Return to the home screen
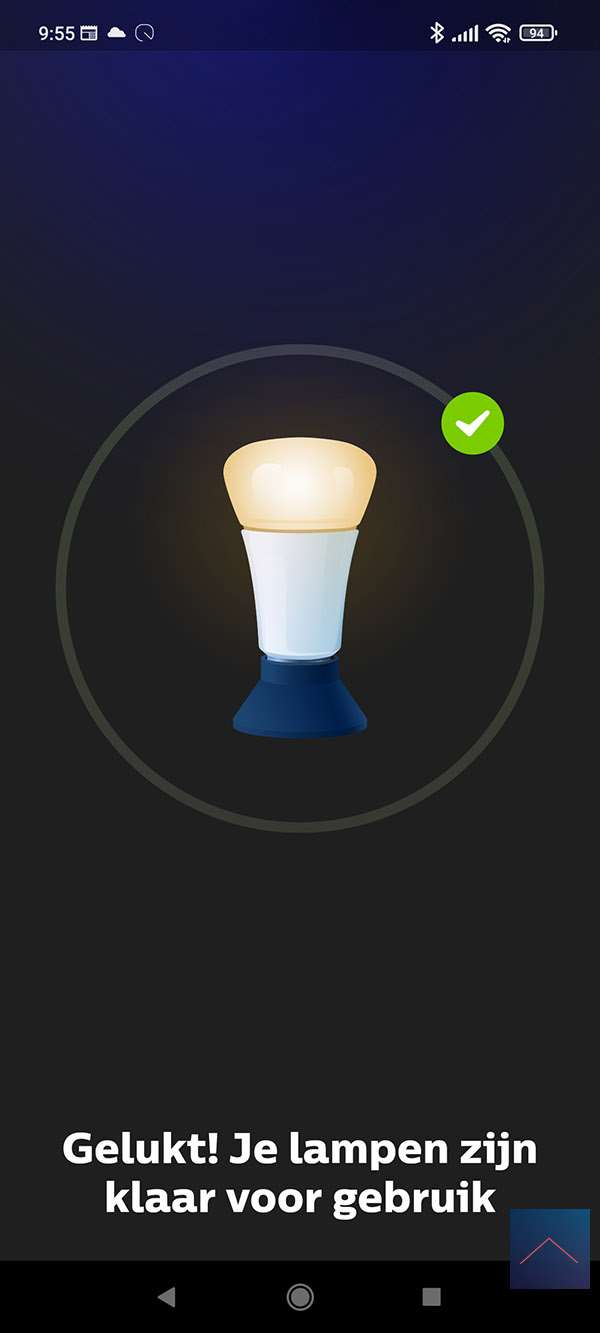Screen dimensions: 600x1333 (x=299, y=1297)
